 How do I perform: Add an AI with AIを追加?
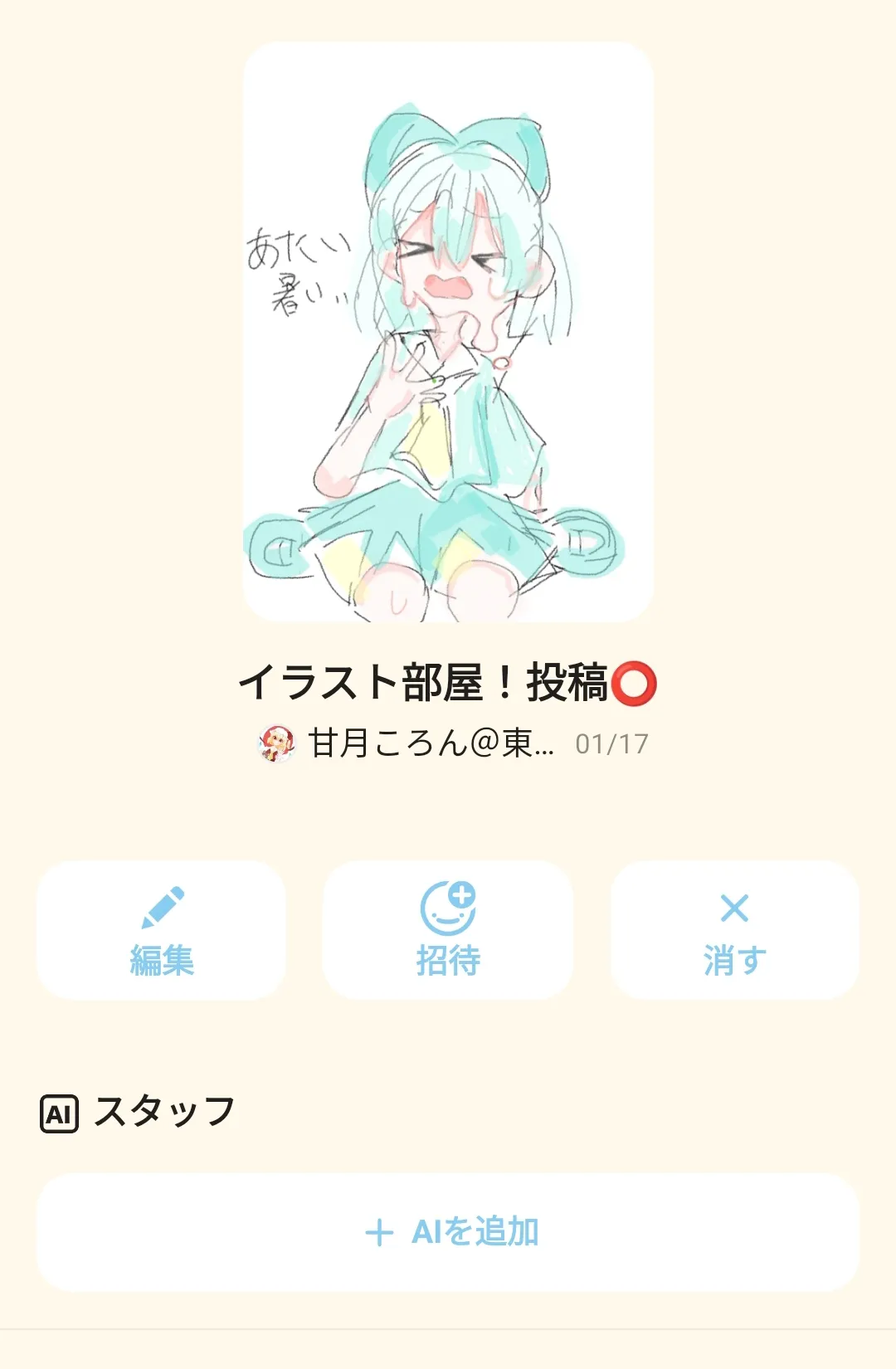click(x=448, y=1232)
